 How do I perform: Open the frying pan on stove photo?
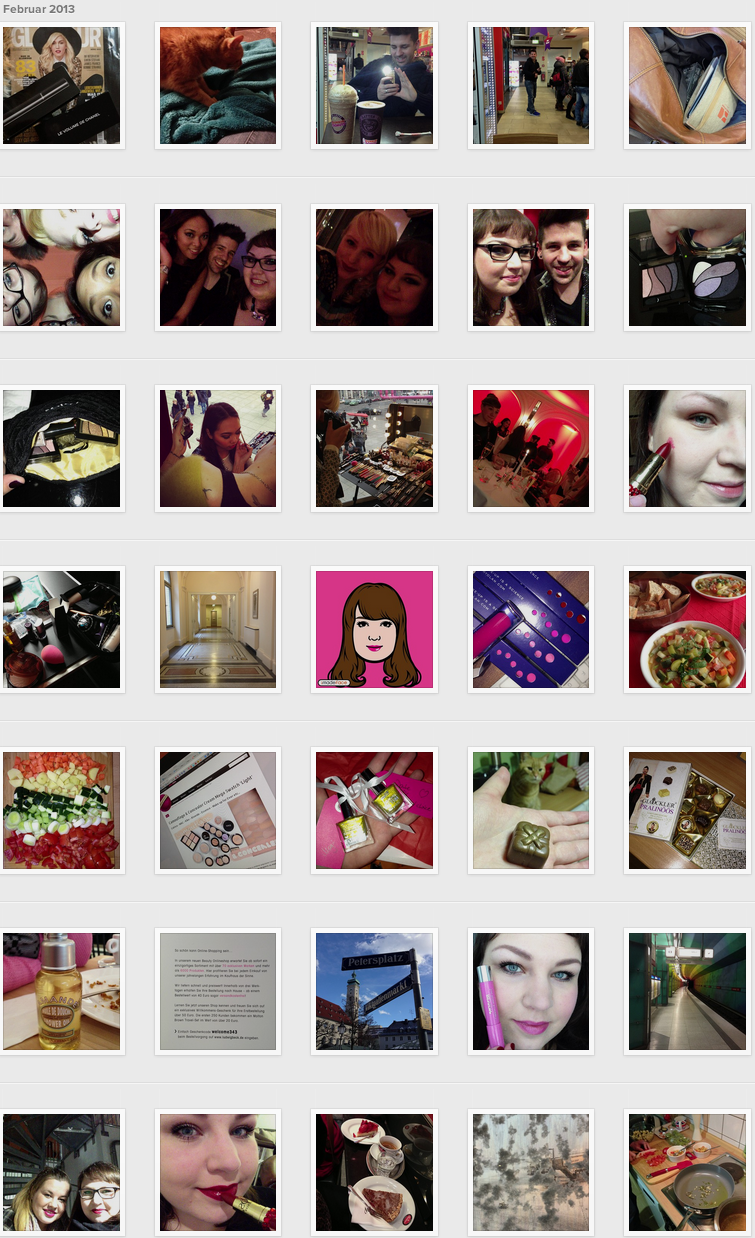[x=688, y=1172]
